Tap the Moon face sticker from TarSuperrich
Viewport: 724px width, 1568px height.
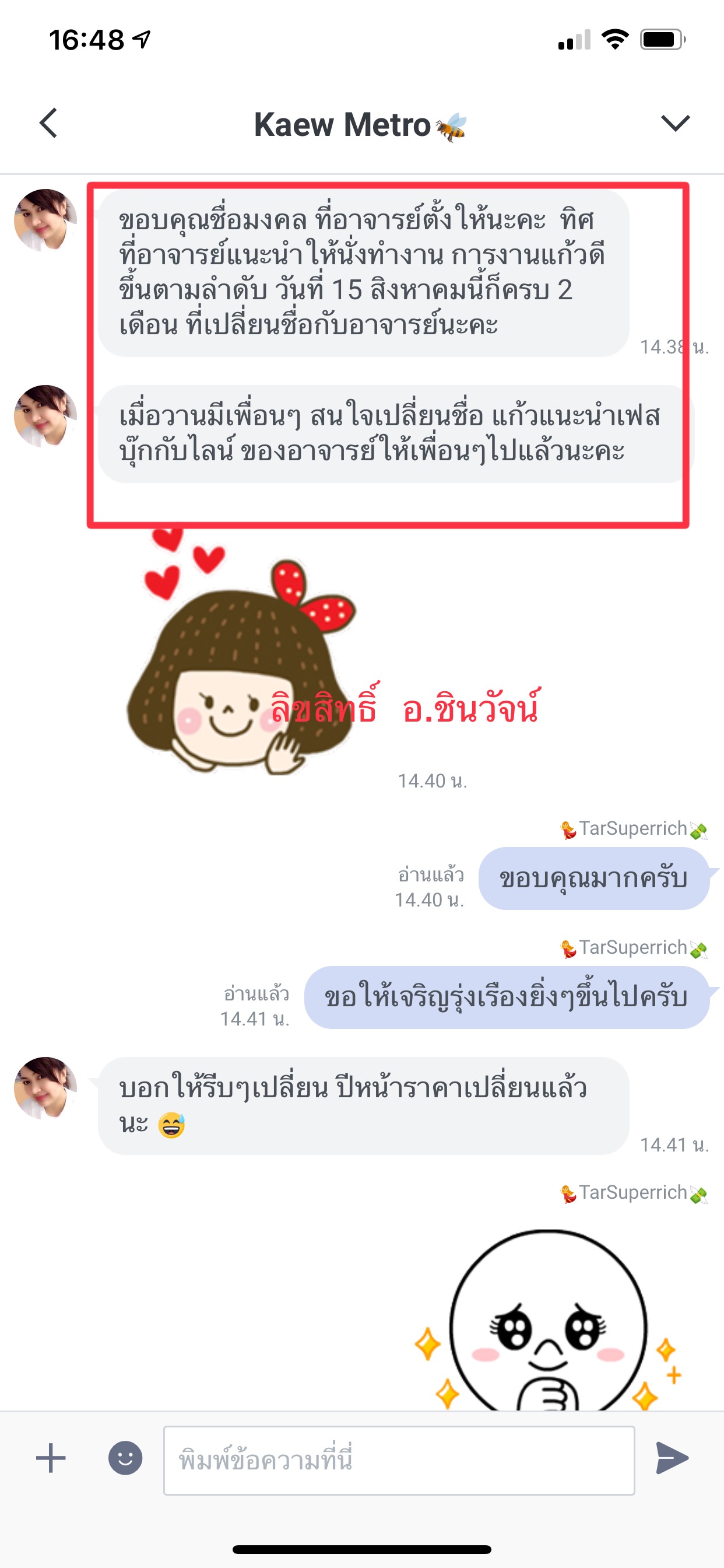click(547, 1321)
